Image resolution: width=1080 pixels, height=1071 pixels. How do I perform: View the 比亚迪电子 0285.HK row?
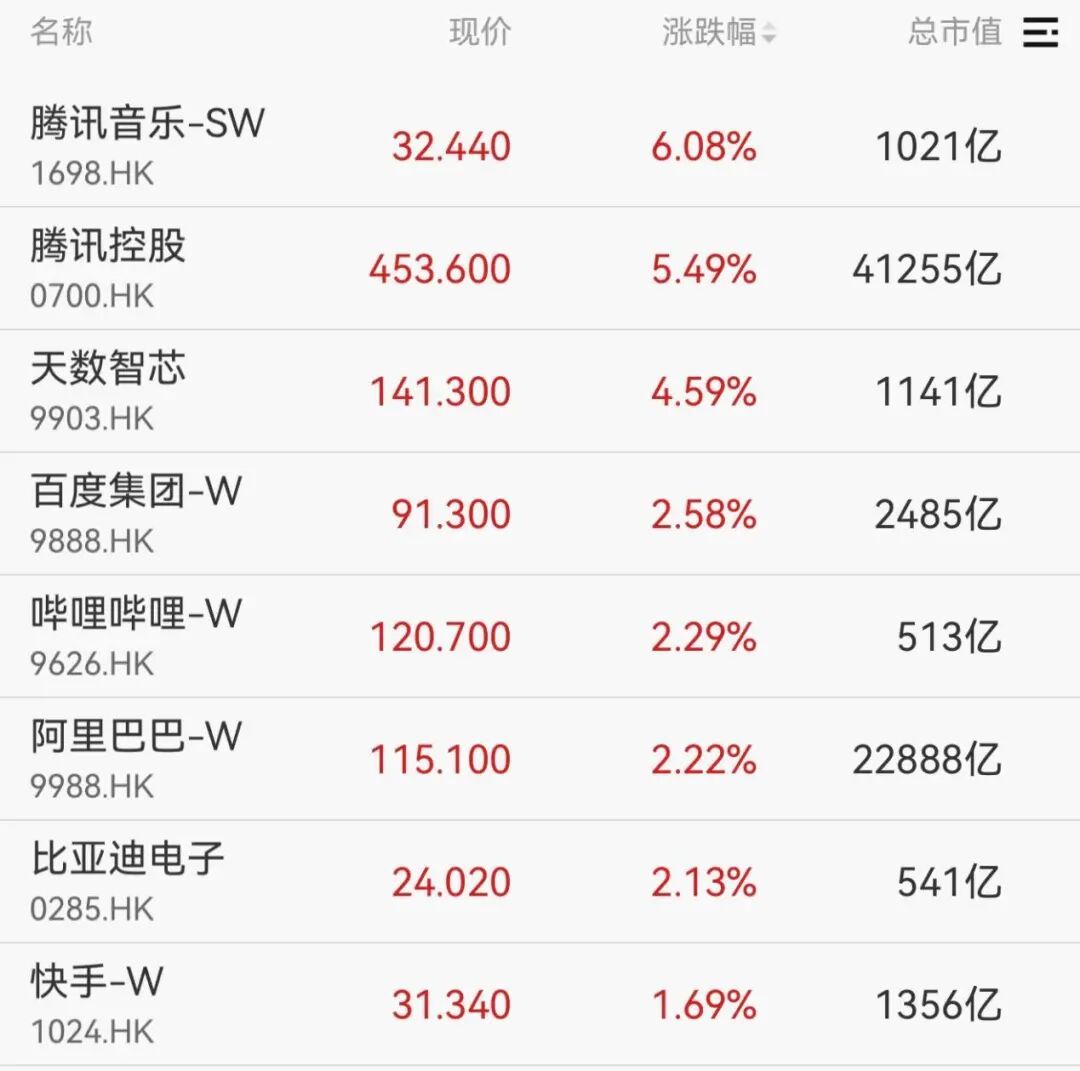point(540,882)
